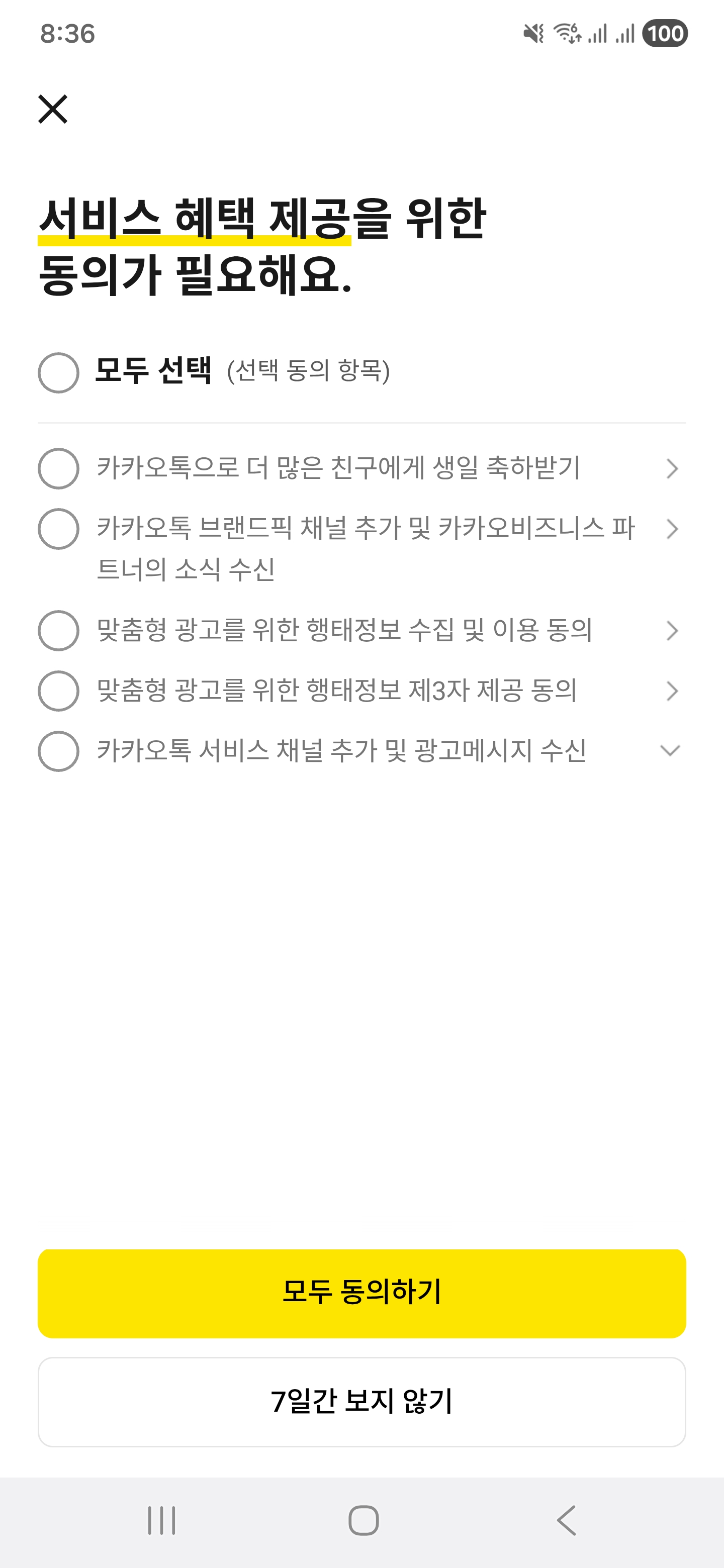The image size is (724, 1568).
Task: View details of 행태정보 제3자 제공 동의
Action: tap(672, 691)
